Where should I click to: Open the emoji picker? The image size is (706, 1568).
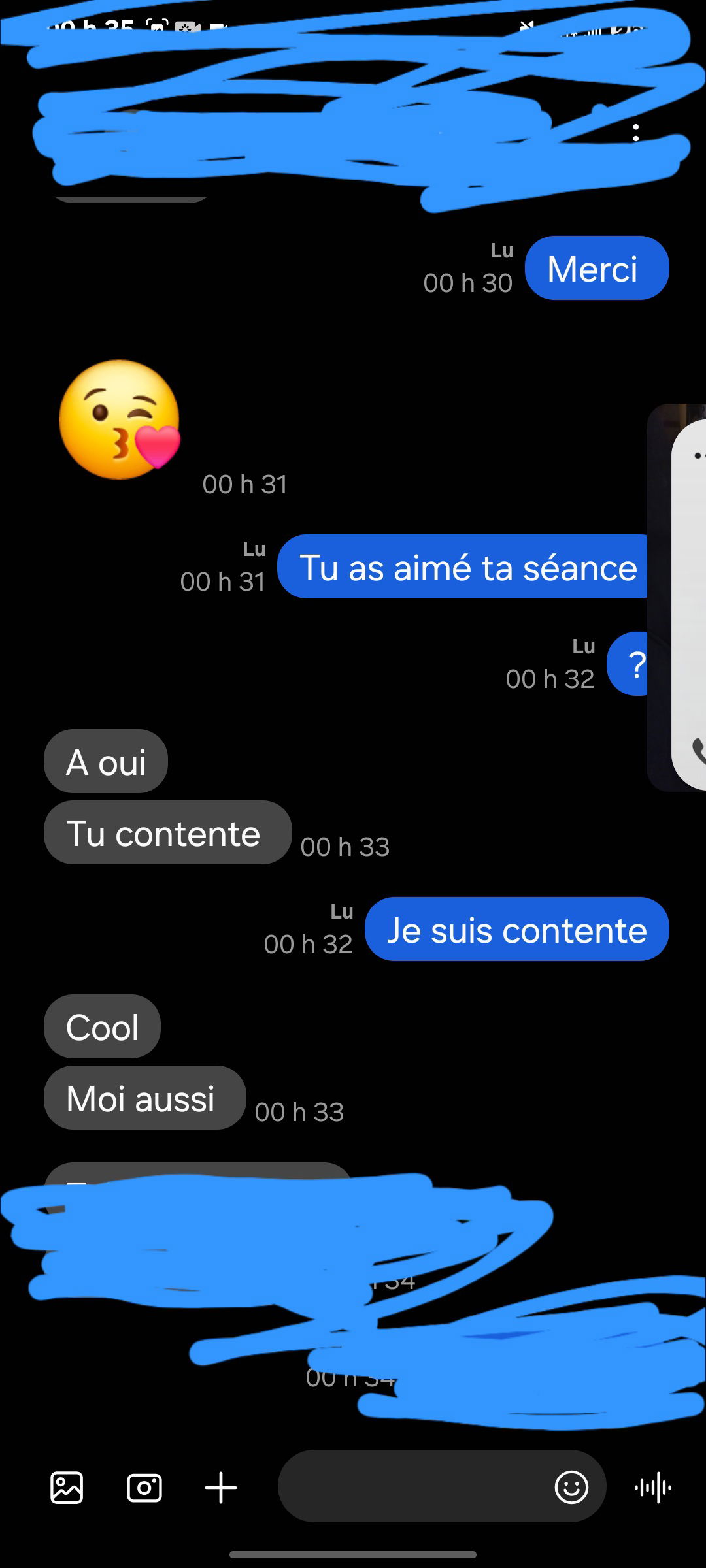(x=571, y=1487)
